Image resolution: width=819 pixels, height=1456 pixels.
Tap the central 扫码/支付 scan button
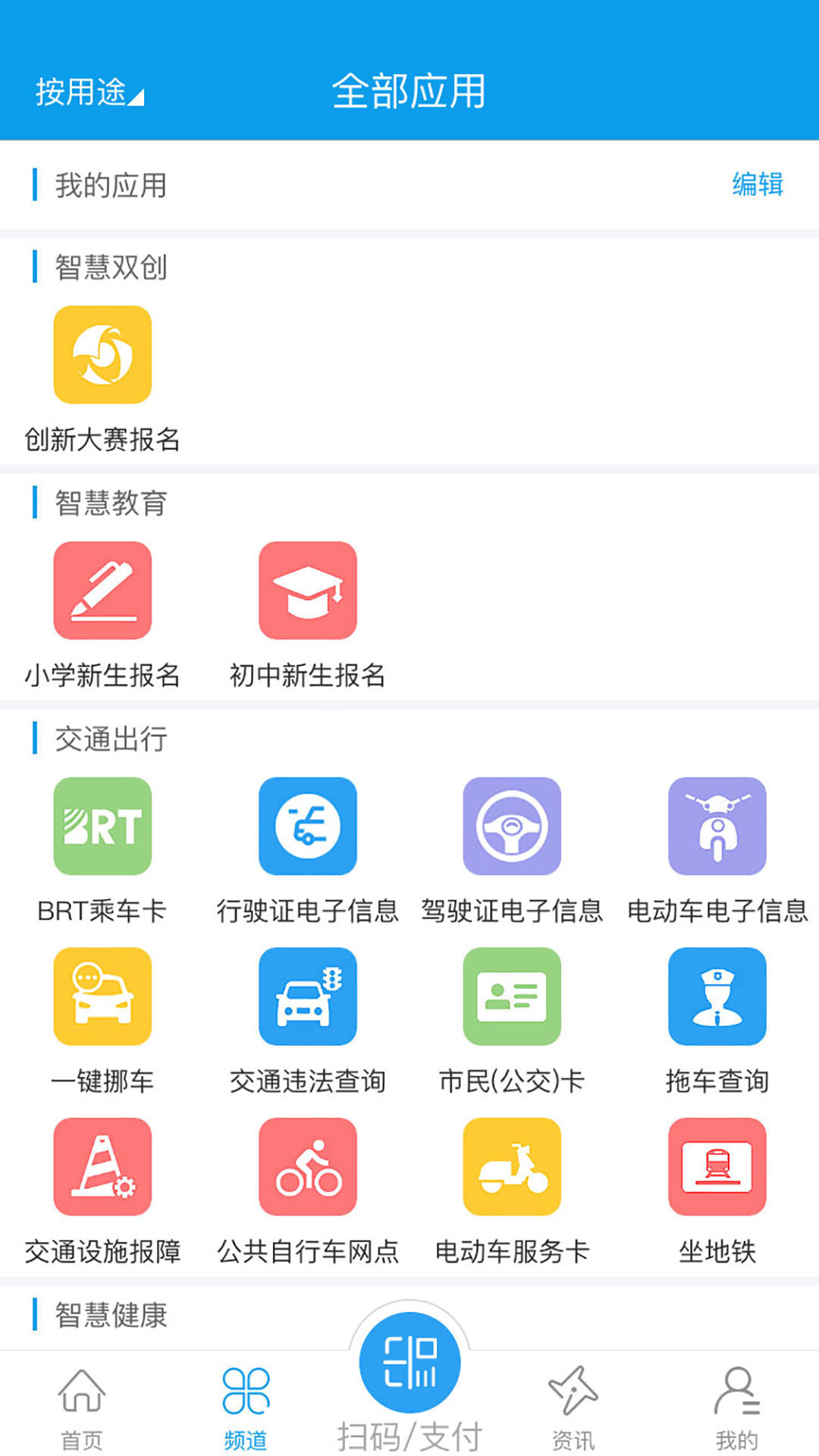tap(409, 1361)
